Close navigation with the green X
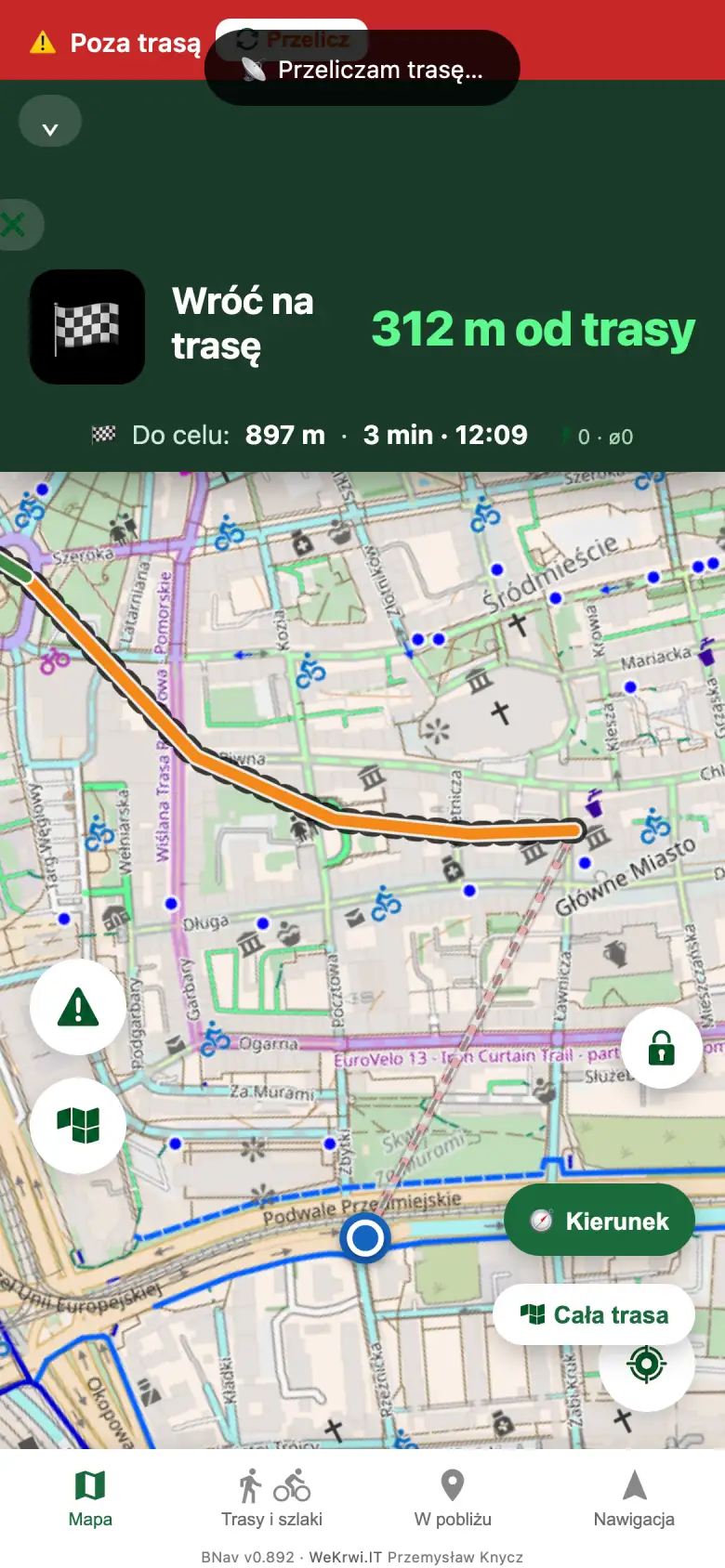Image resolution: width=725 pixels, height=1568 pixels. click(x=15, y=224)
